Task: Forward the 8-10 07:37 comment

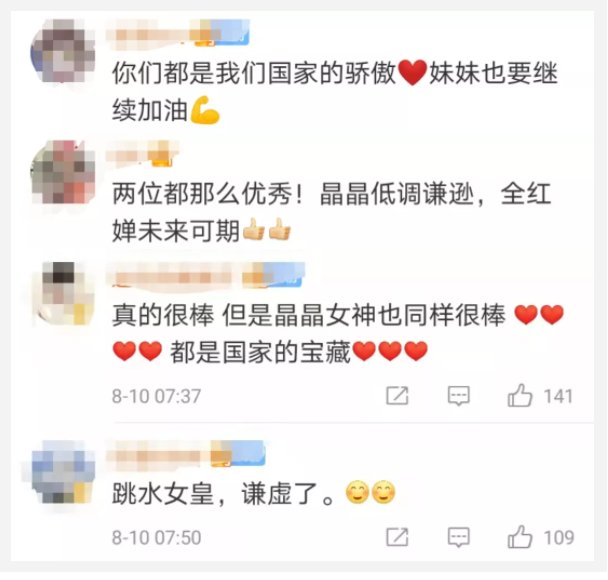Action: [x=398, y=396]
